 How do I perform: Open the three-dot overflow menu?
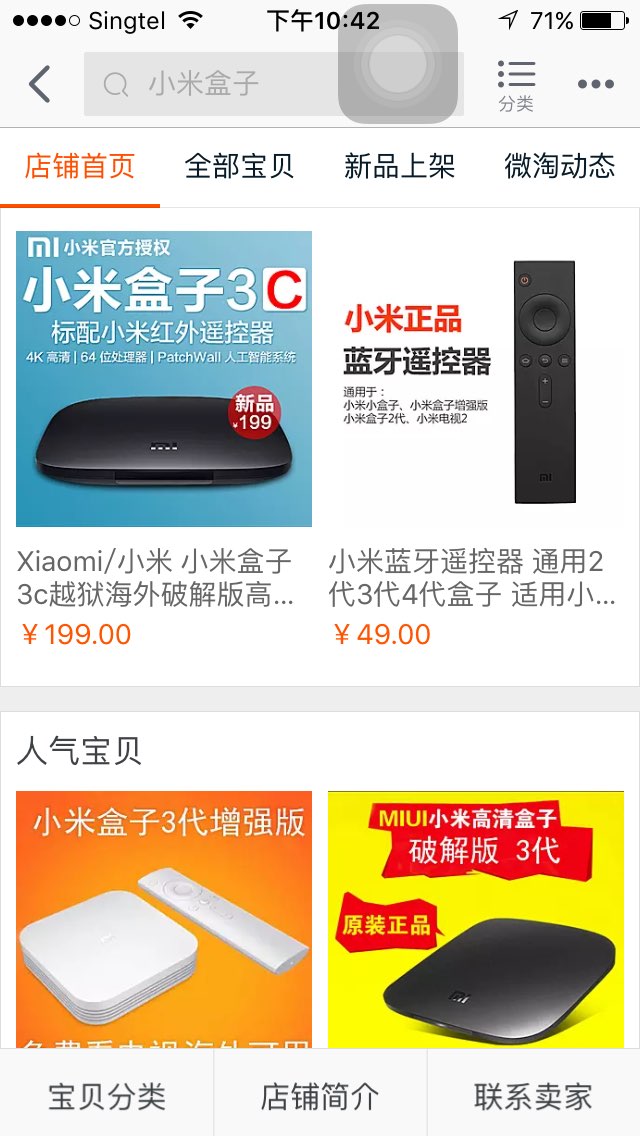point(596,85)
